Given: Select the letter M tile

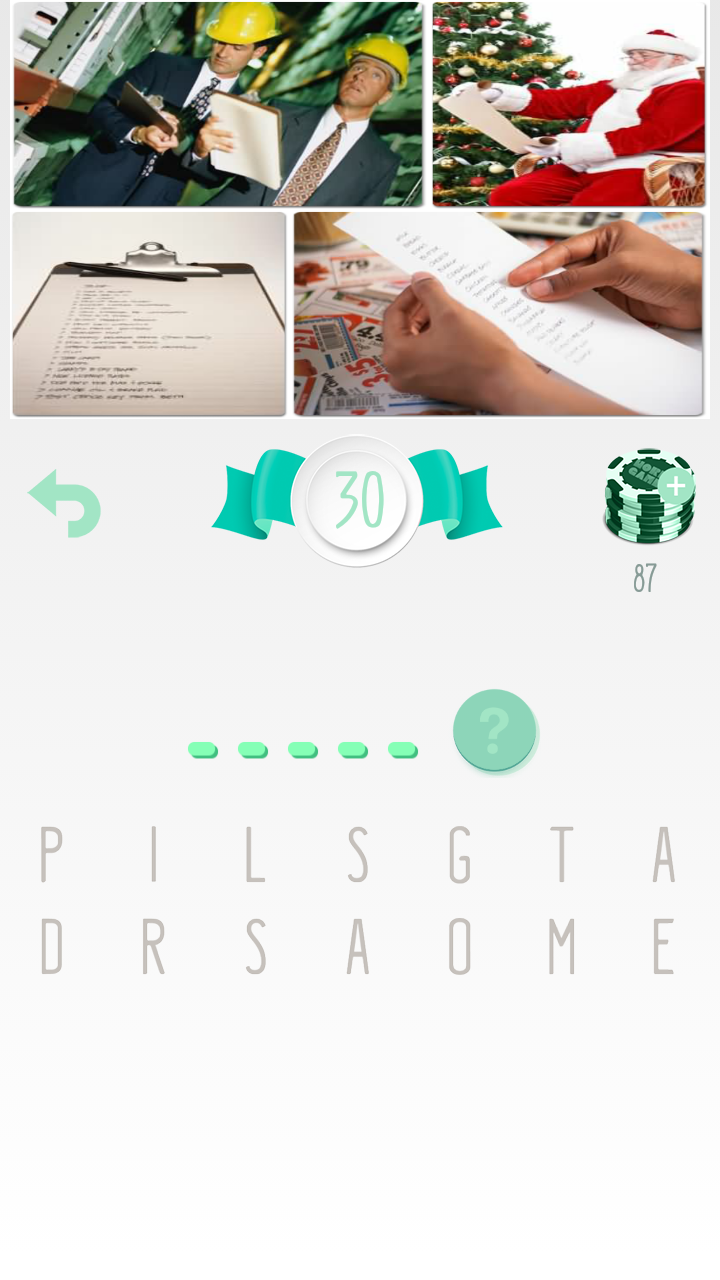Looking at the screenshot, I should pos(562,945).
